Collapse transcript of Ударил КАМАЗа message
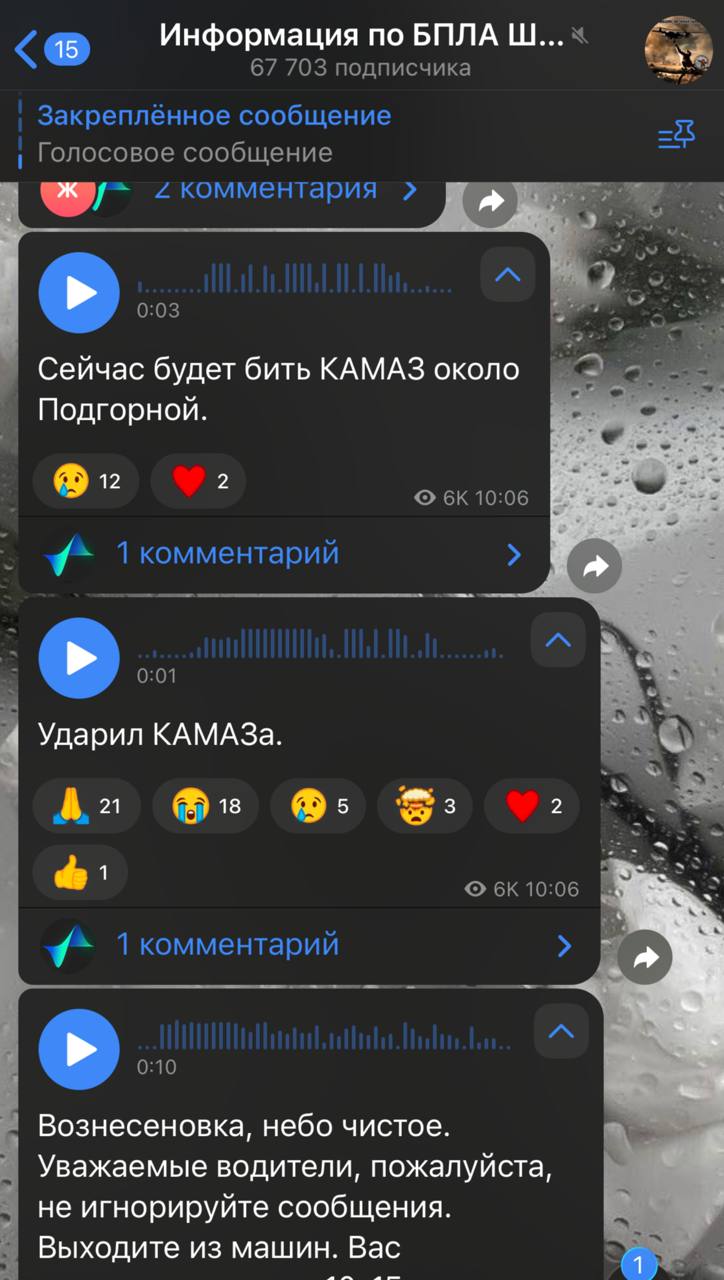Viewport: 724px width, 1280px height. tap(558, 640)
